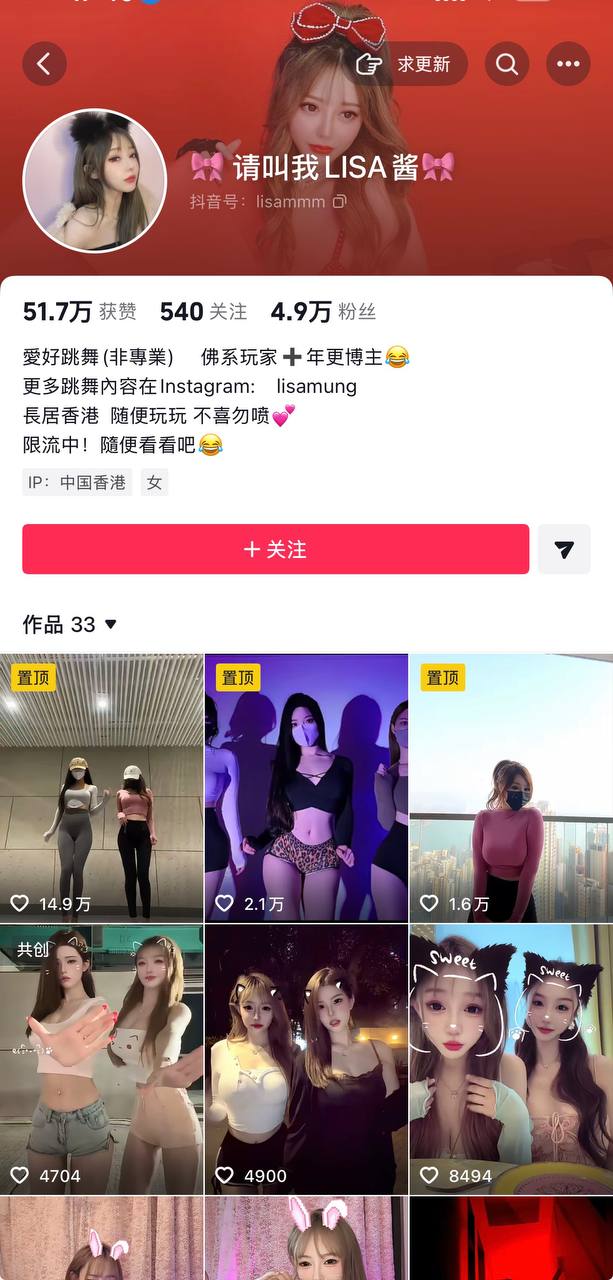Follow this user with 关注 button
The image size is (613, 1280).
[276, 549]
